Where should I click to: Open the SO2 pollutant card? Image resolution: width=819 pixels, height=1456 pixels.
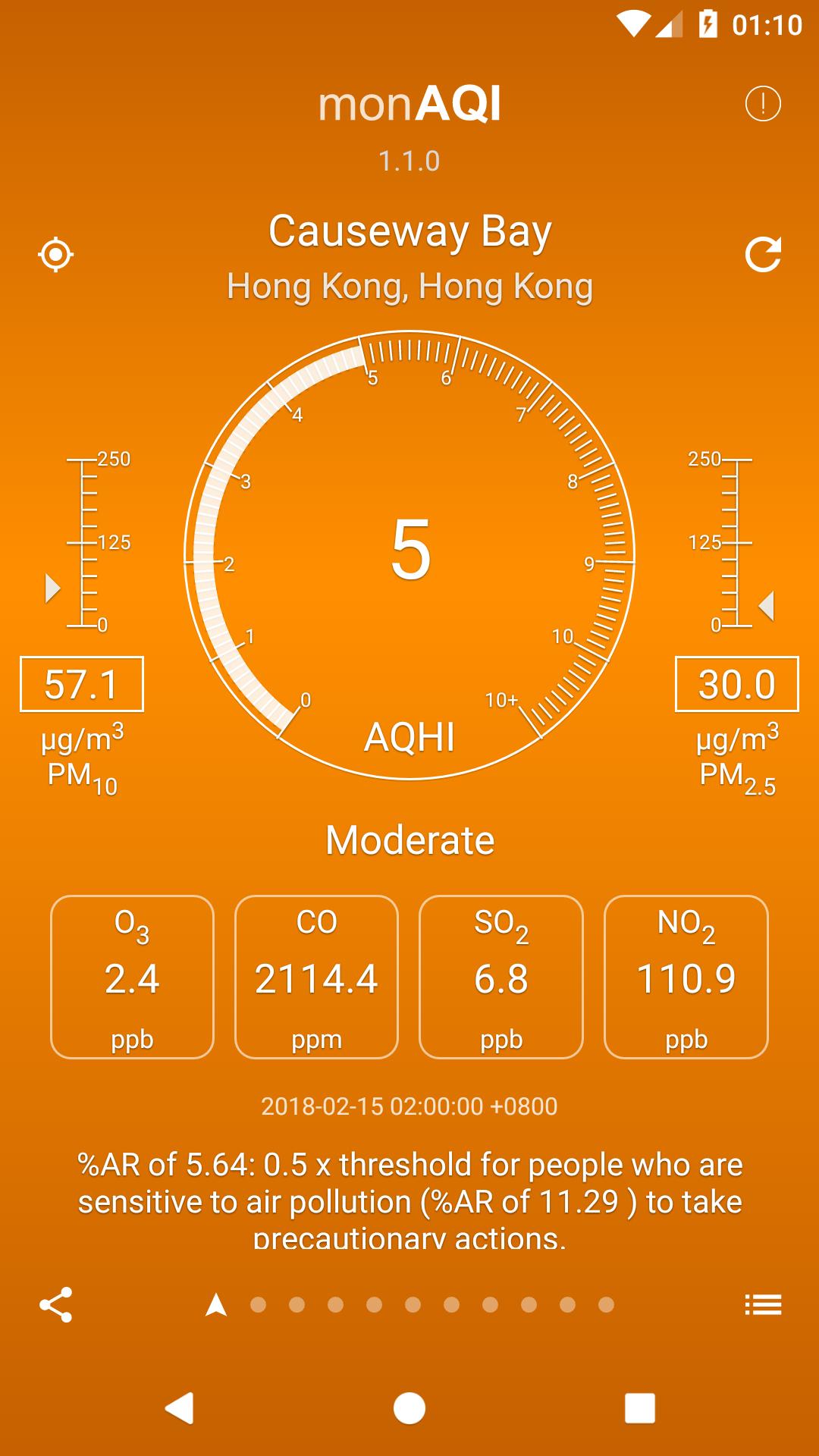click(x=501, y=977)
